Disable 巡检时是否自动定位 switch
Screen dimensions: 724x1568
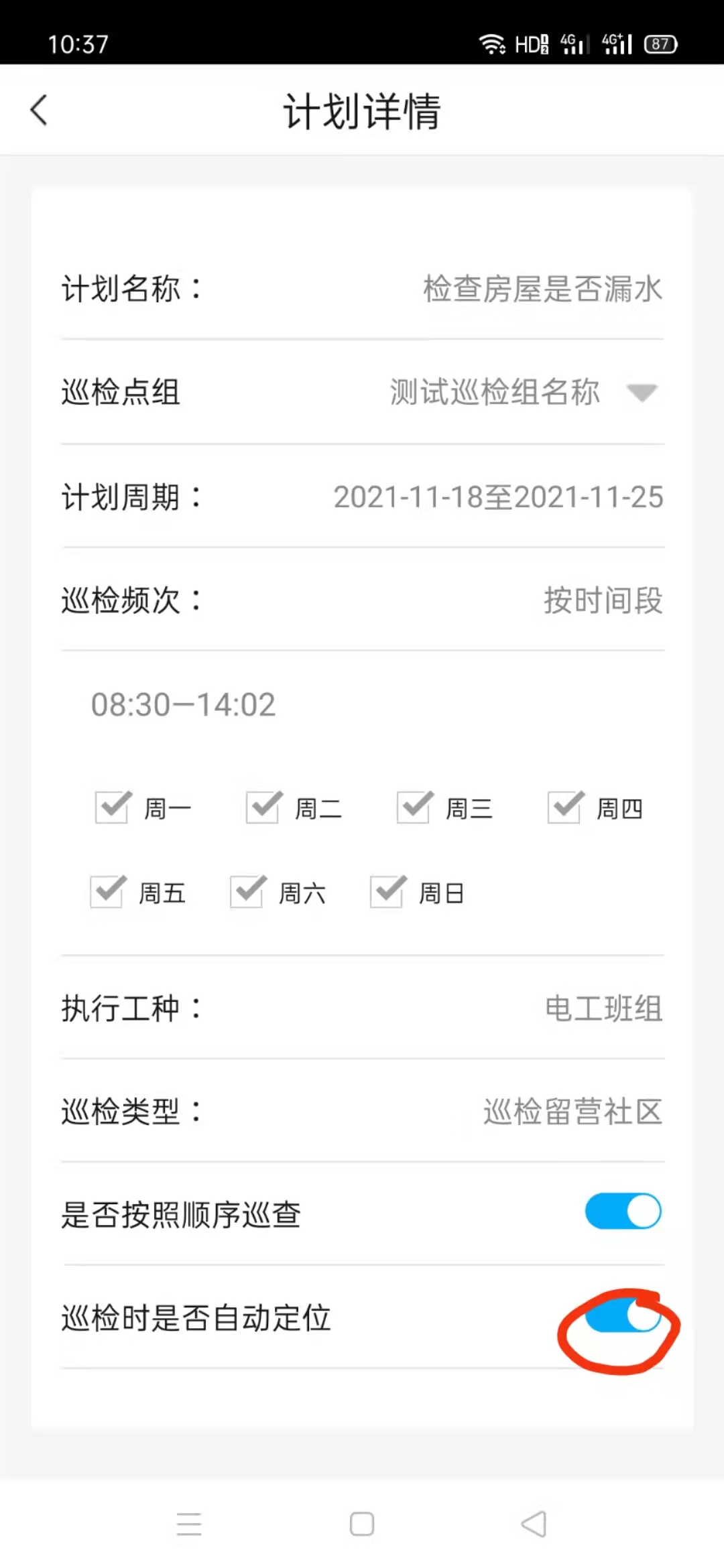[623, 1315]
